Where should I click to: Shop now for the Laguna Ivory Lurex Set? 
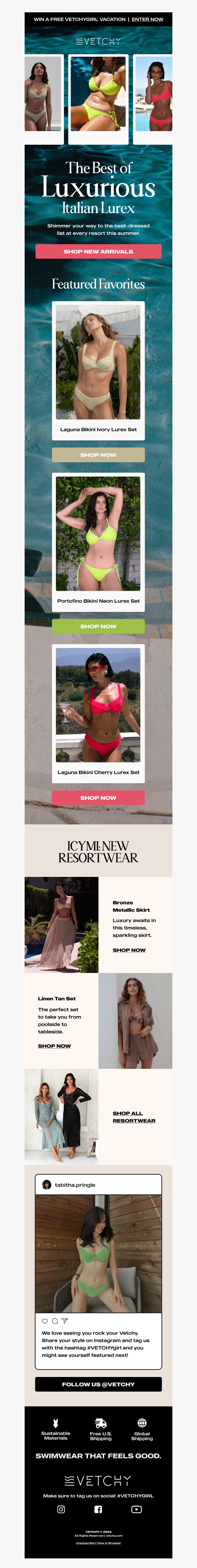tap(98, 455)
